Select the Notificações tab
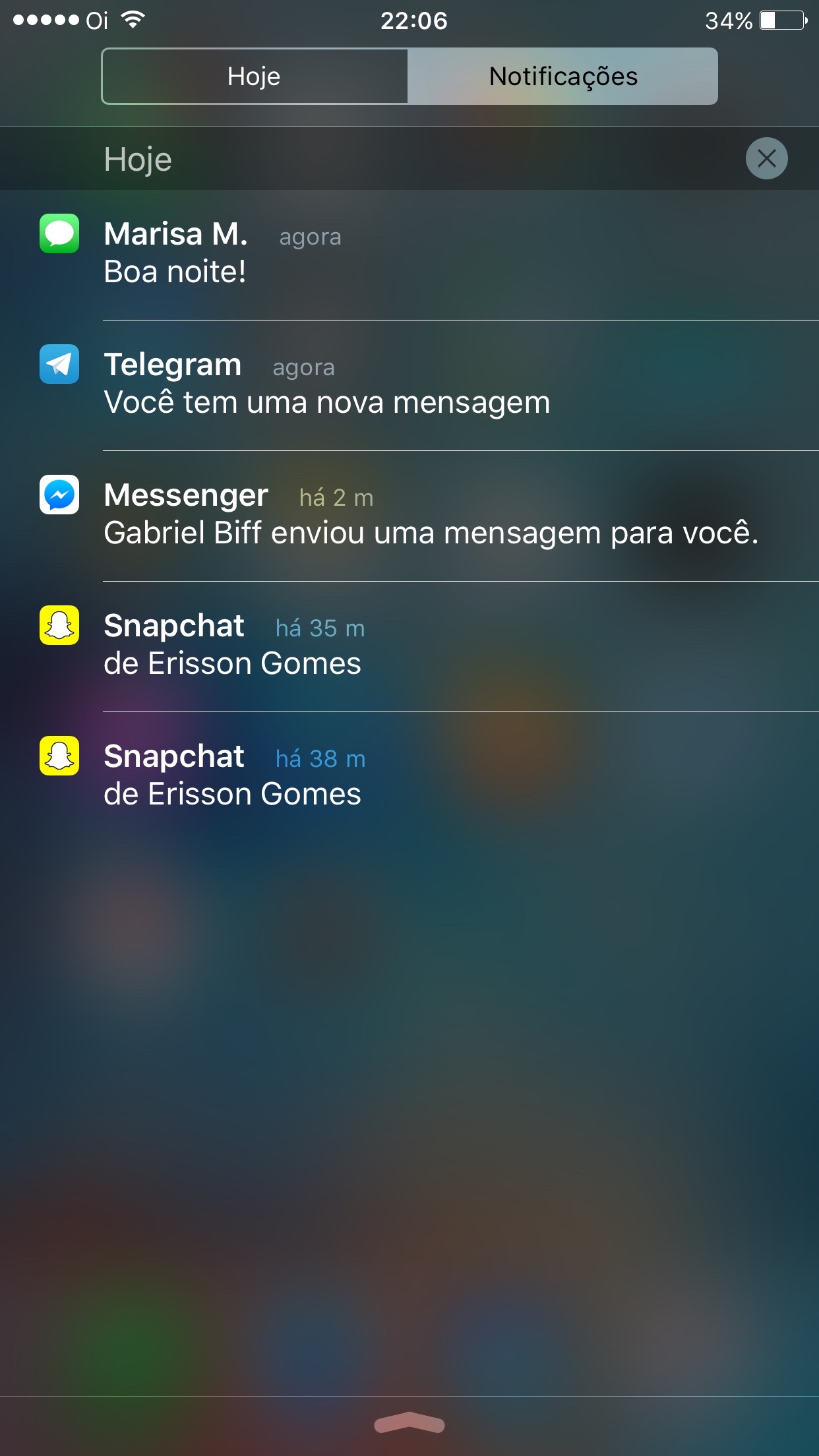 point(562,76)
